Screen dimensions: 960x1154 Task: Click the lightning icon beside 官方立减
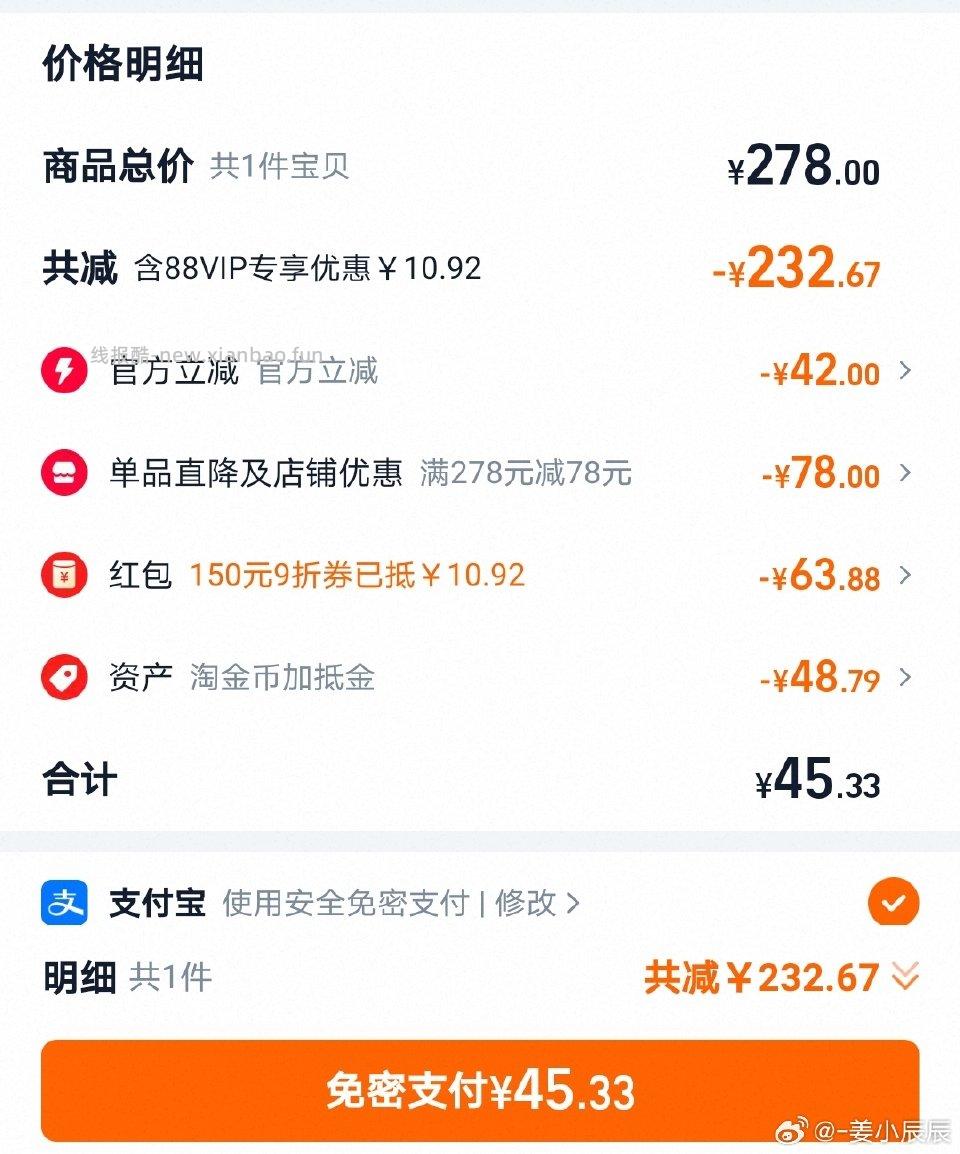coord(64,371)
